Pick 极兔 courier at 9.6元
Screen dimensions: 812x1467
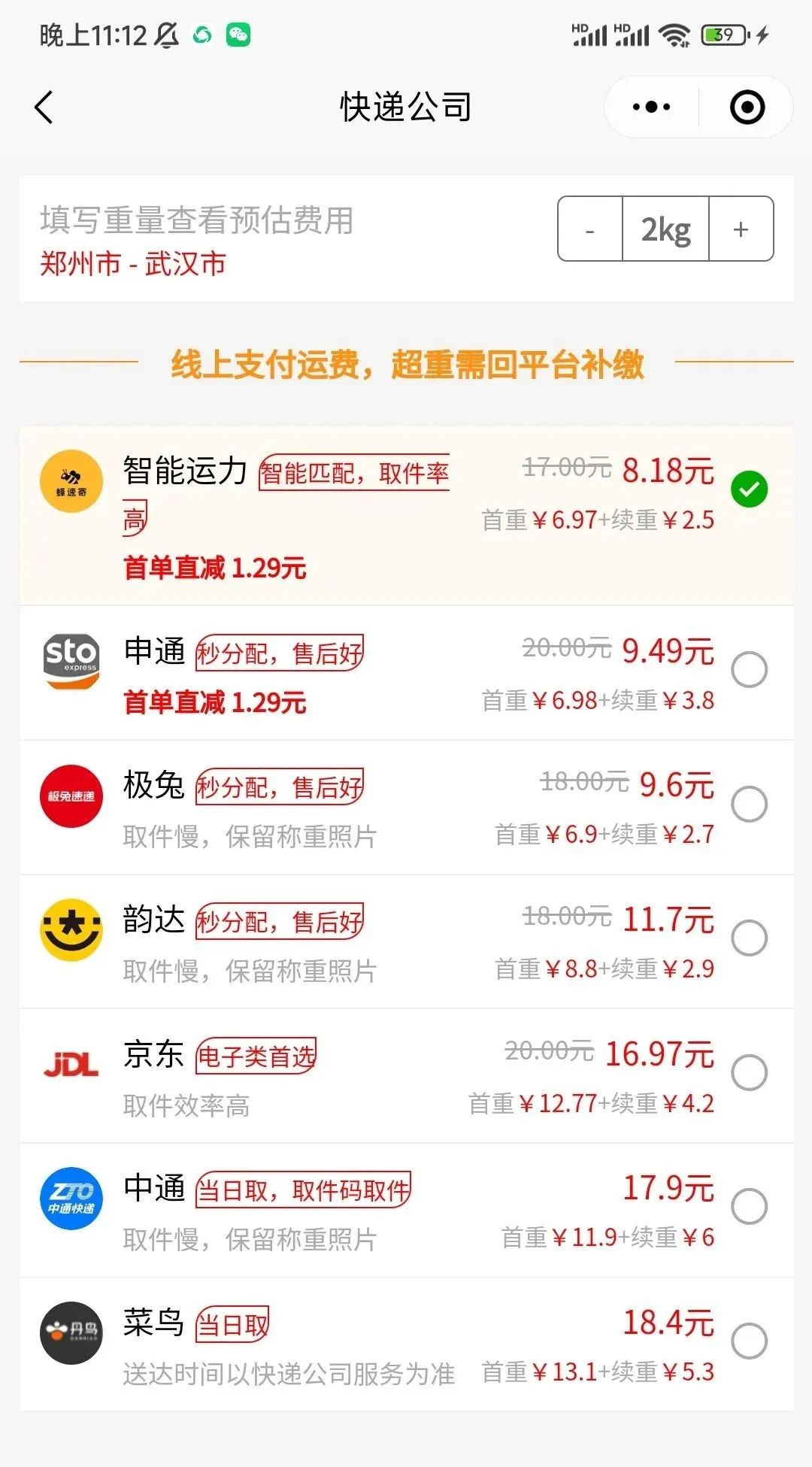[x=406, y=808]
